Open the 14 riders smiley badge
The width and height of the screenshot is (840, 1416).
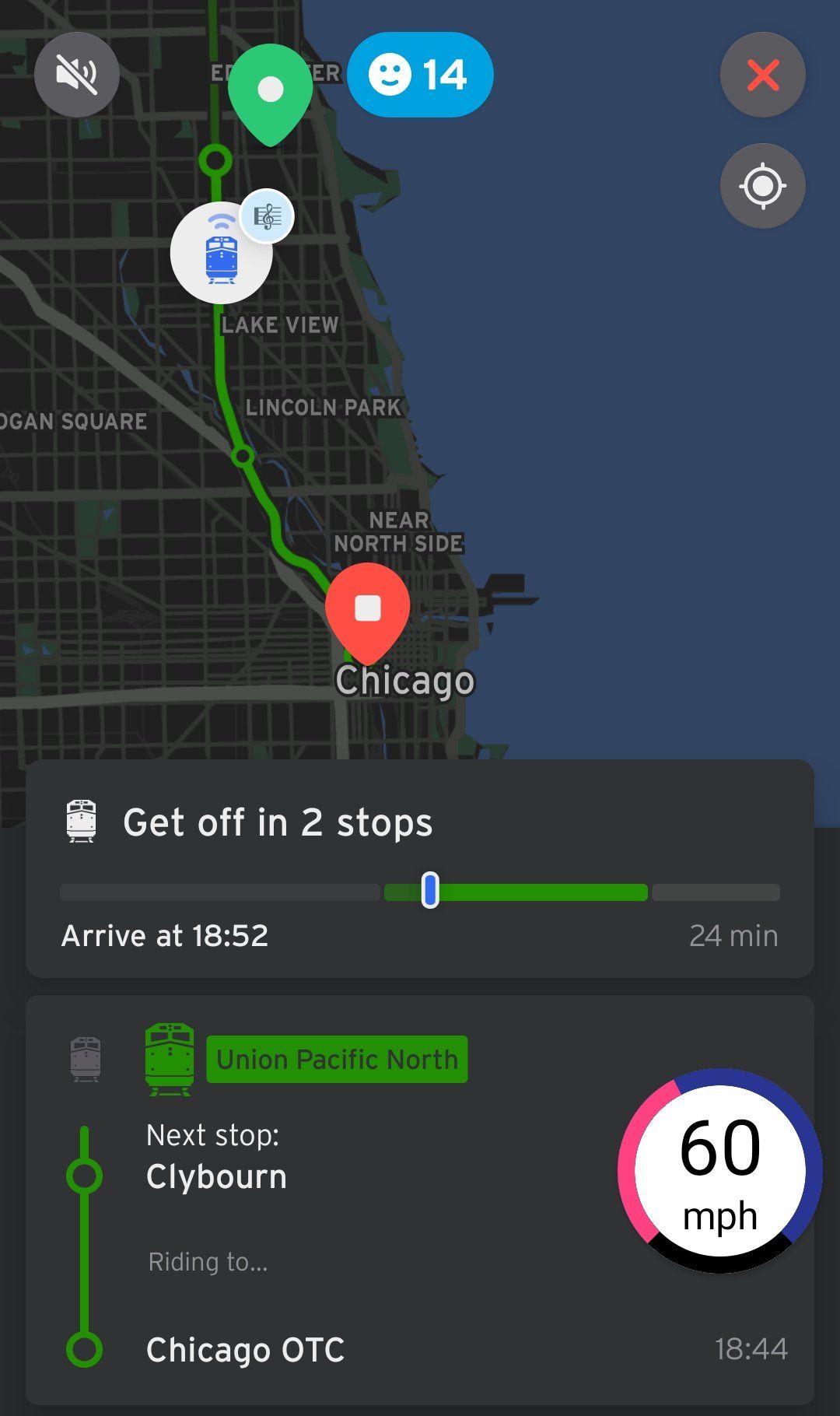click(x=420, y=75)
